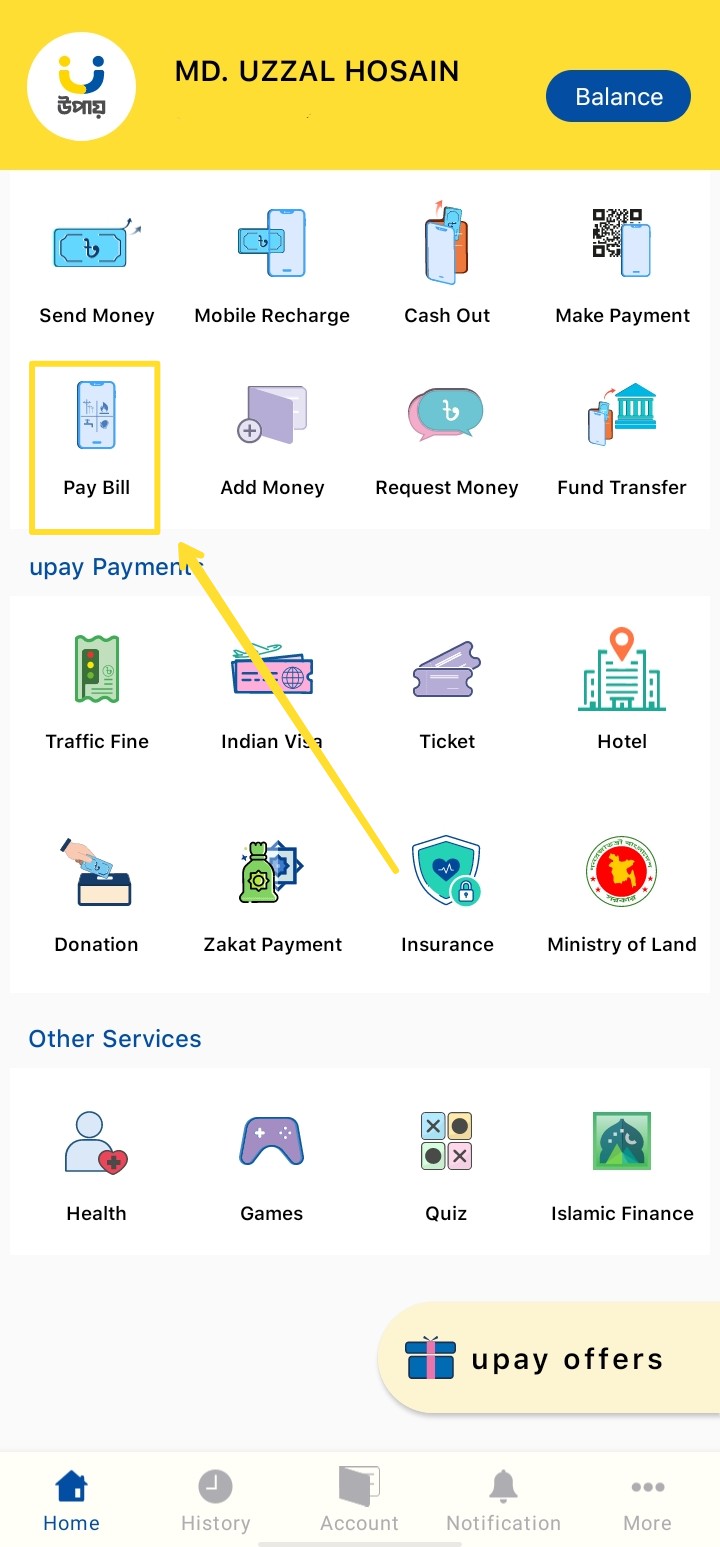Switch to the Notification tab
Image resolution: width=720 pixels, height=1547 pixels.
point(503,1501)
